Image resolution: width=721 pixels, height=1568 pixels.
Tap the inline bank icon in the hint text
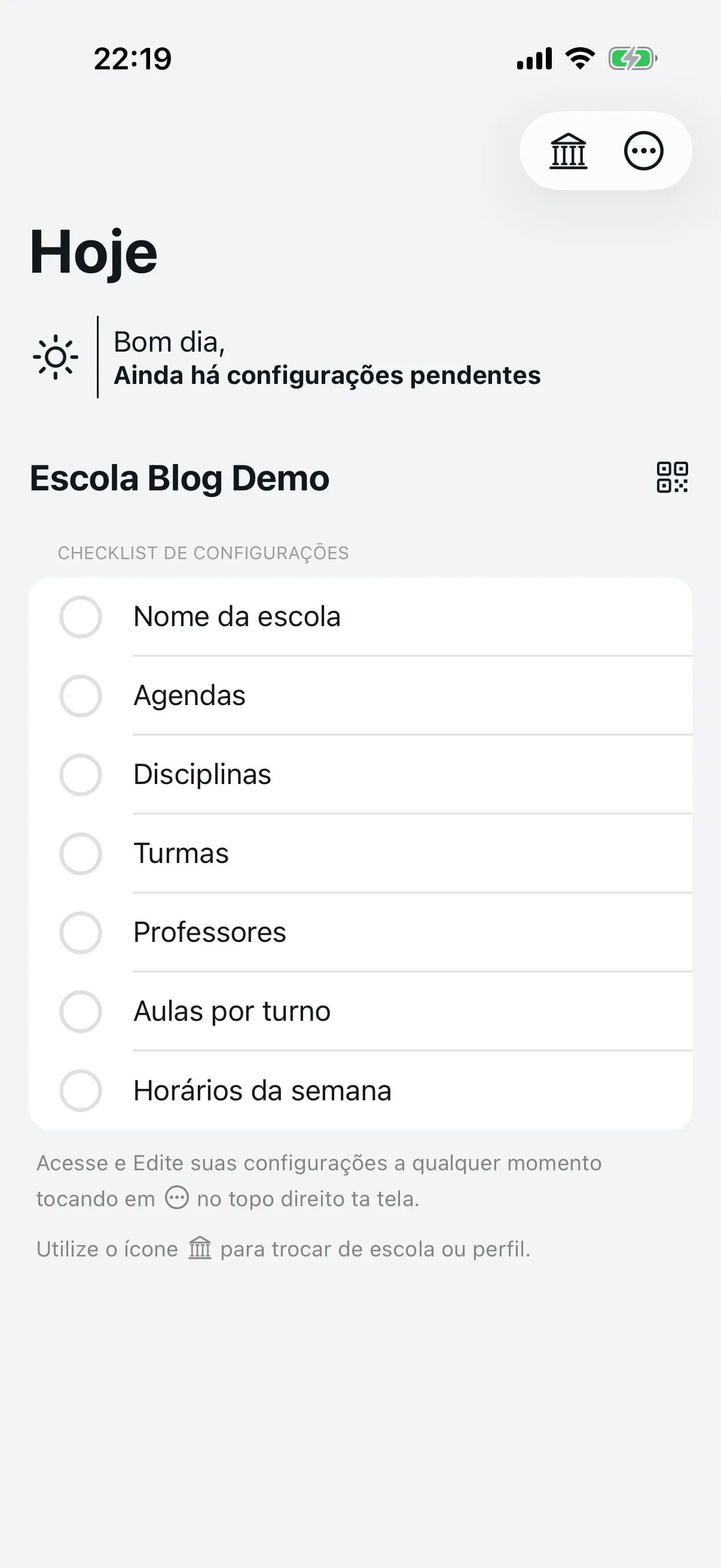click(200, 1247)
